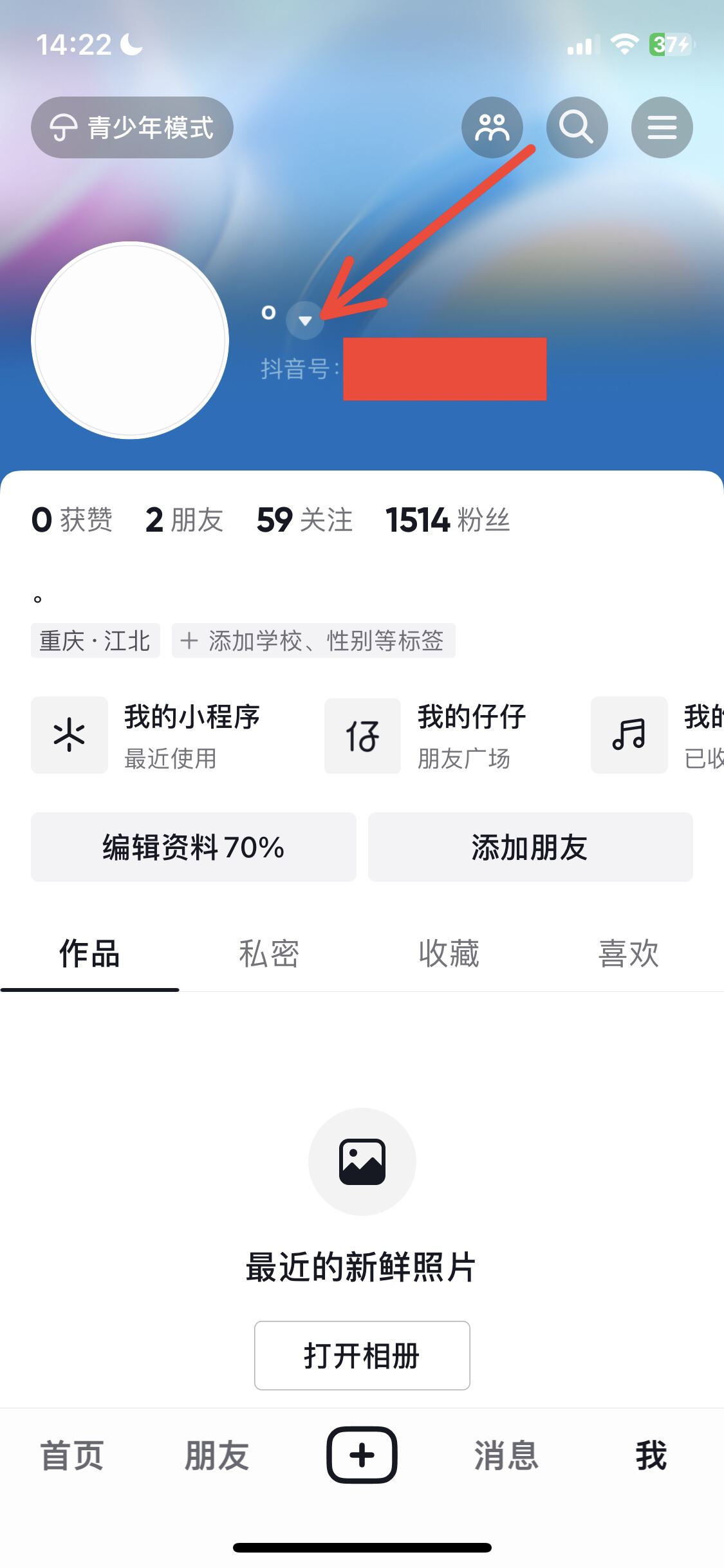The image size is (724, 1568).
Task: Tap the photo placeholder icon above 最近的新鲜照片
Action: [362, 1161]
